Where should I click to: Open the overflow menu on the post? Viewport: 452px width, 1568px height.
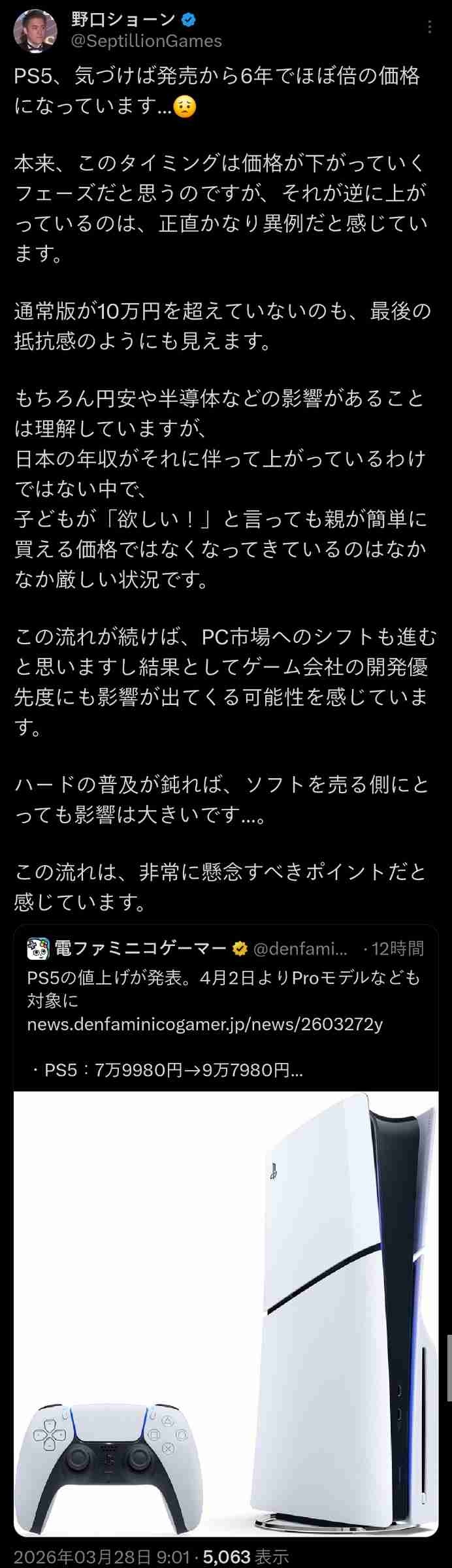tap(429, 27)
